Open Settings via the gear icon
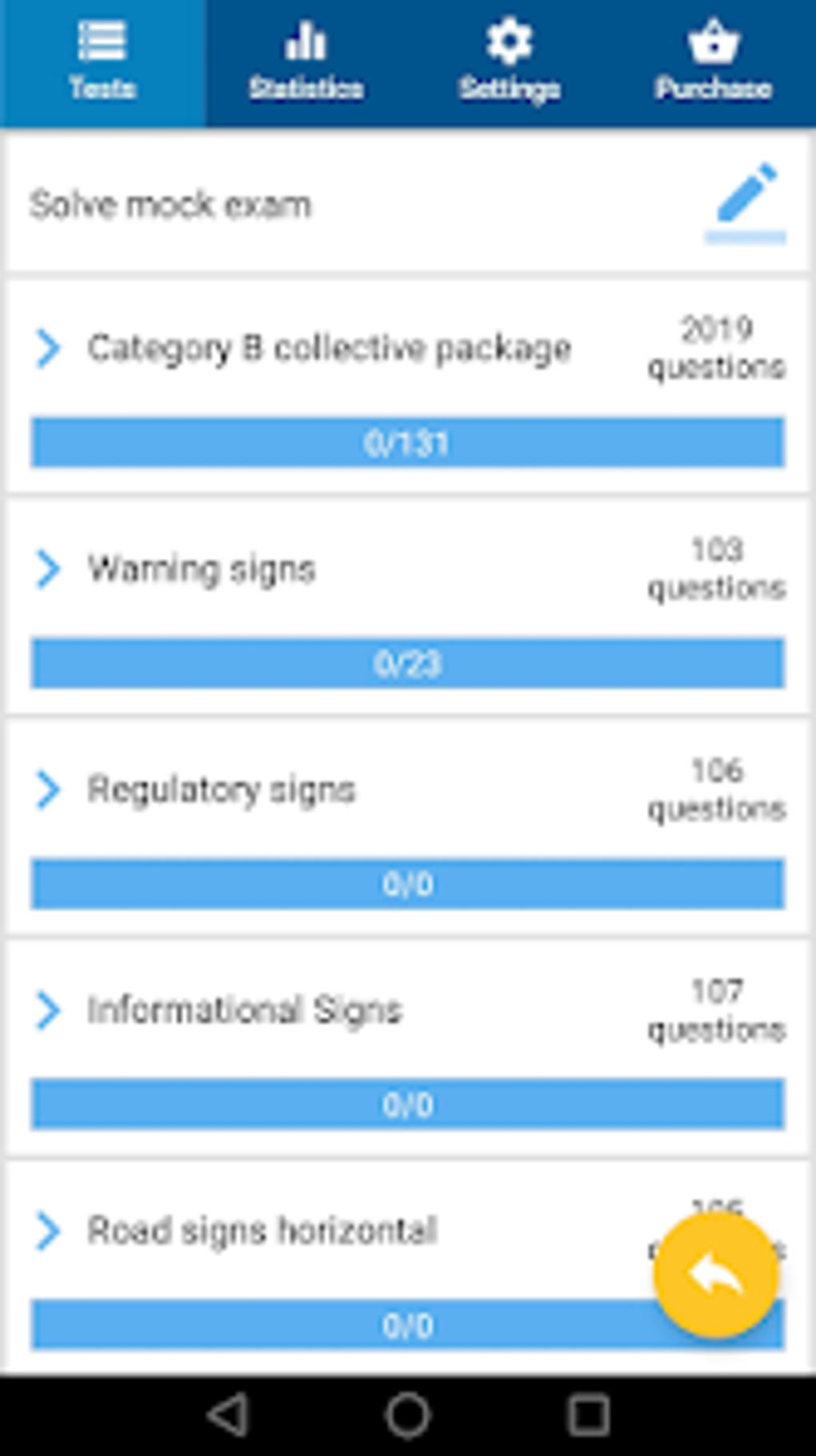 (510, 40)
